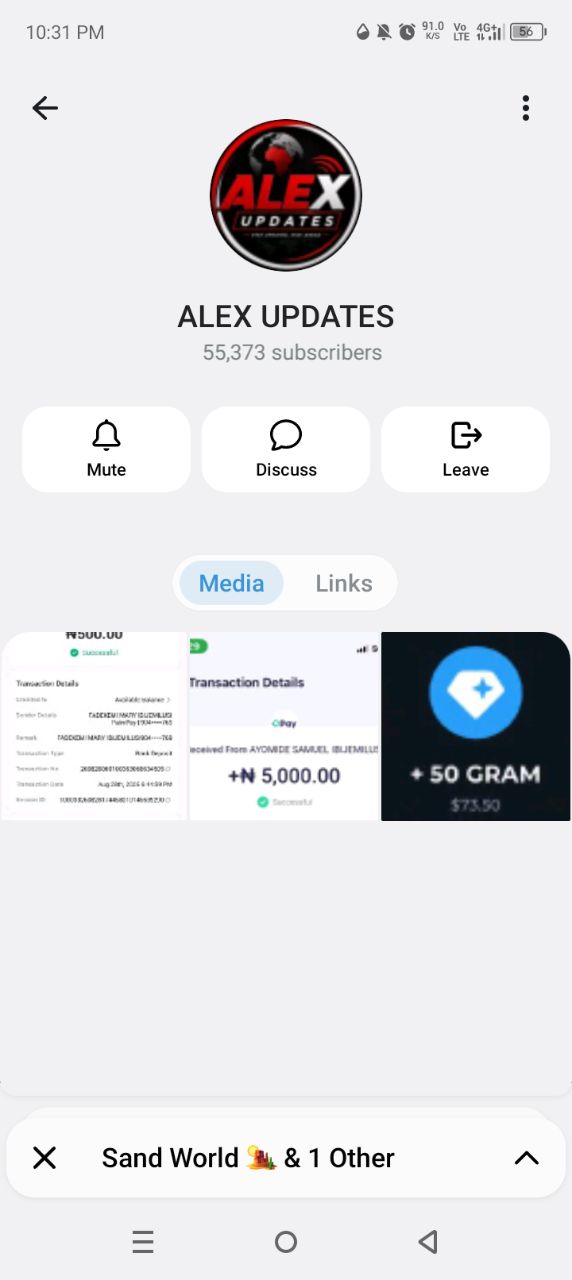The height and width of the screenshot is (1280, 572).
Task: Open the +₦5,000.00 OPay transaction image
Action: click(x=285, y=726)
